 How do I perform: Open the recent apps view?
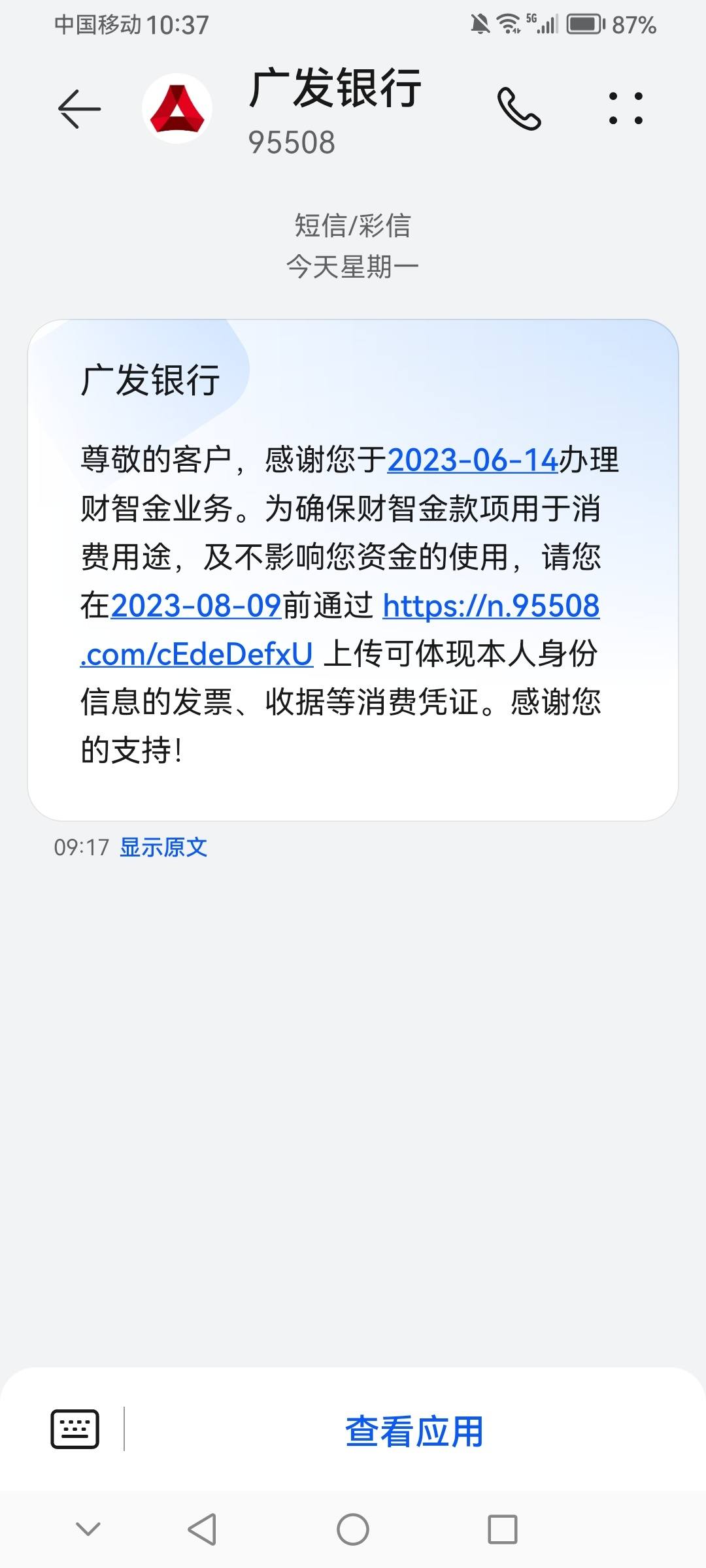tap(503, 1529)
